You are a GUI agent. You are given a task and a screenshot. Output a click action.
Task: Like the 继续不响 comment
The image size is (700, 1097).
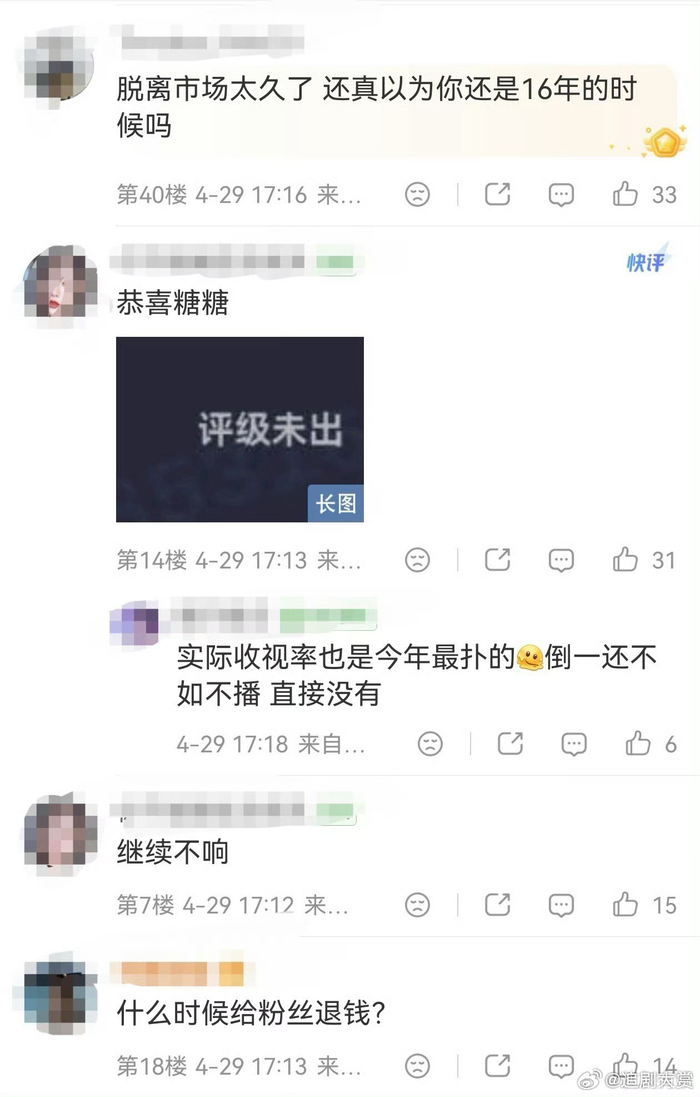tap(626, 905)
